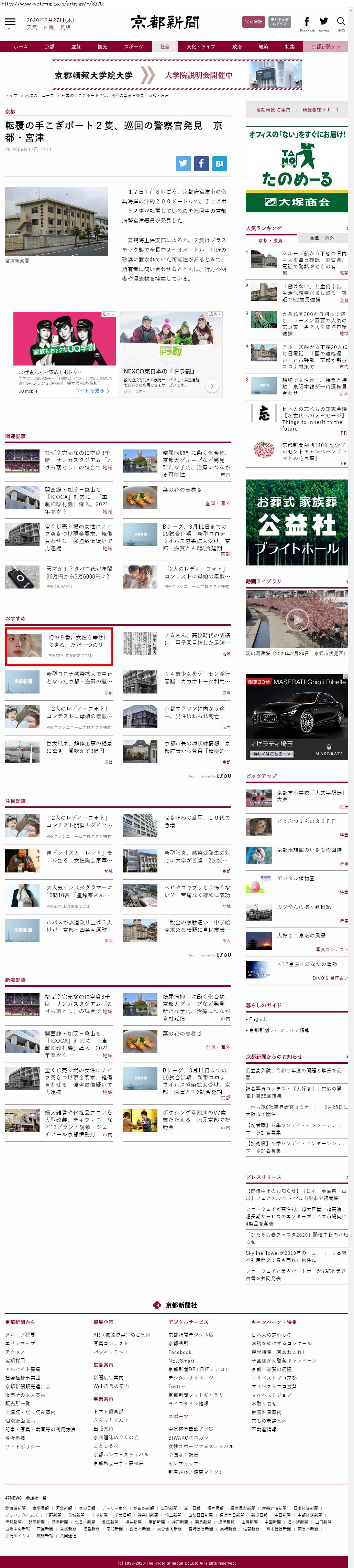Open the English guide link

click(258, 1019)
